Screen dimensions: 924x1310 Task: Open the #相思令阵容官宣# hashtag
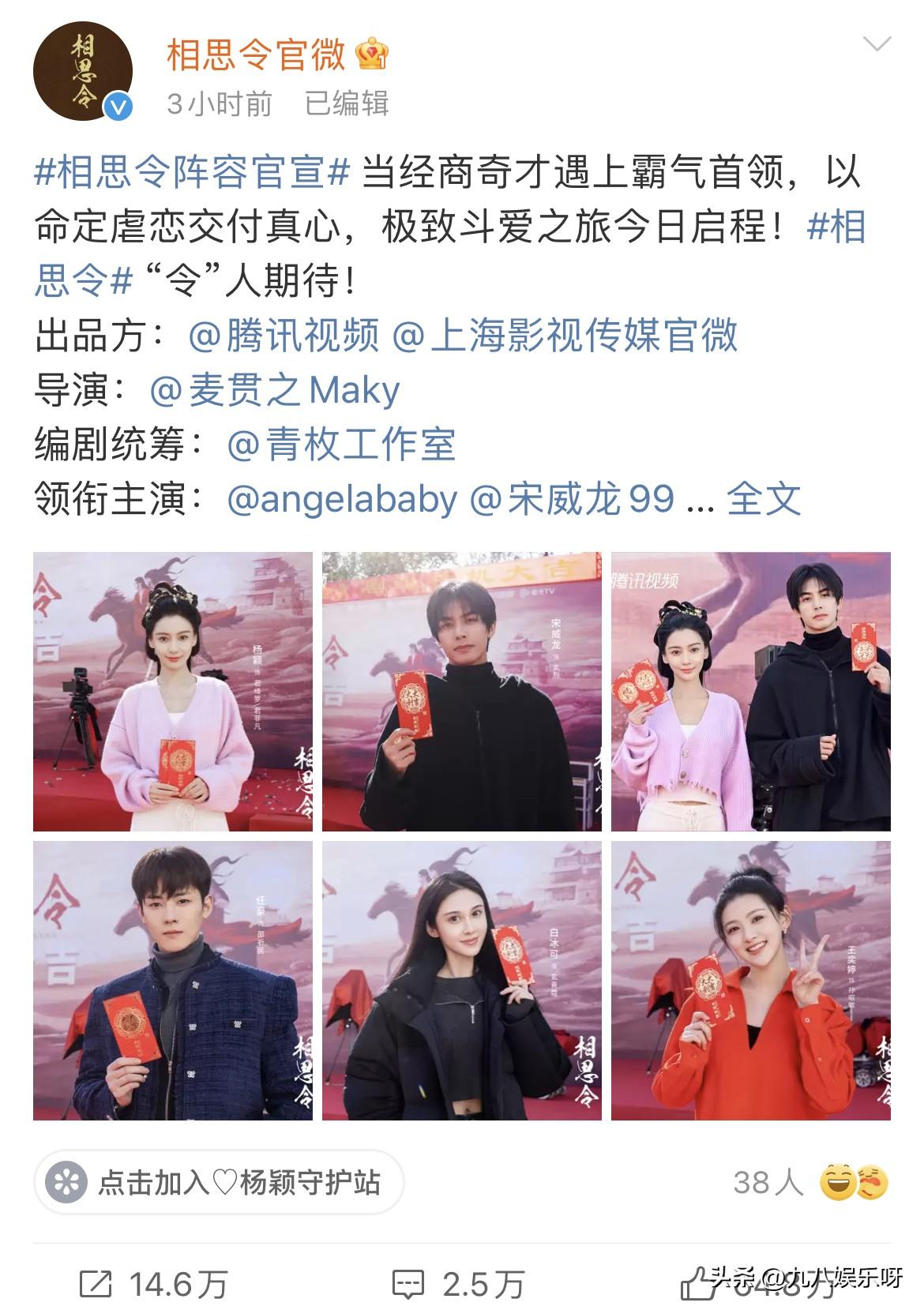192,171
